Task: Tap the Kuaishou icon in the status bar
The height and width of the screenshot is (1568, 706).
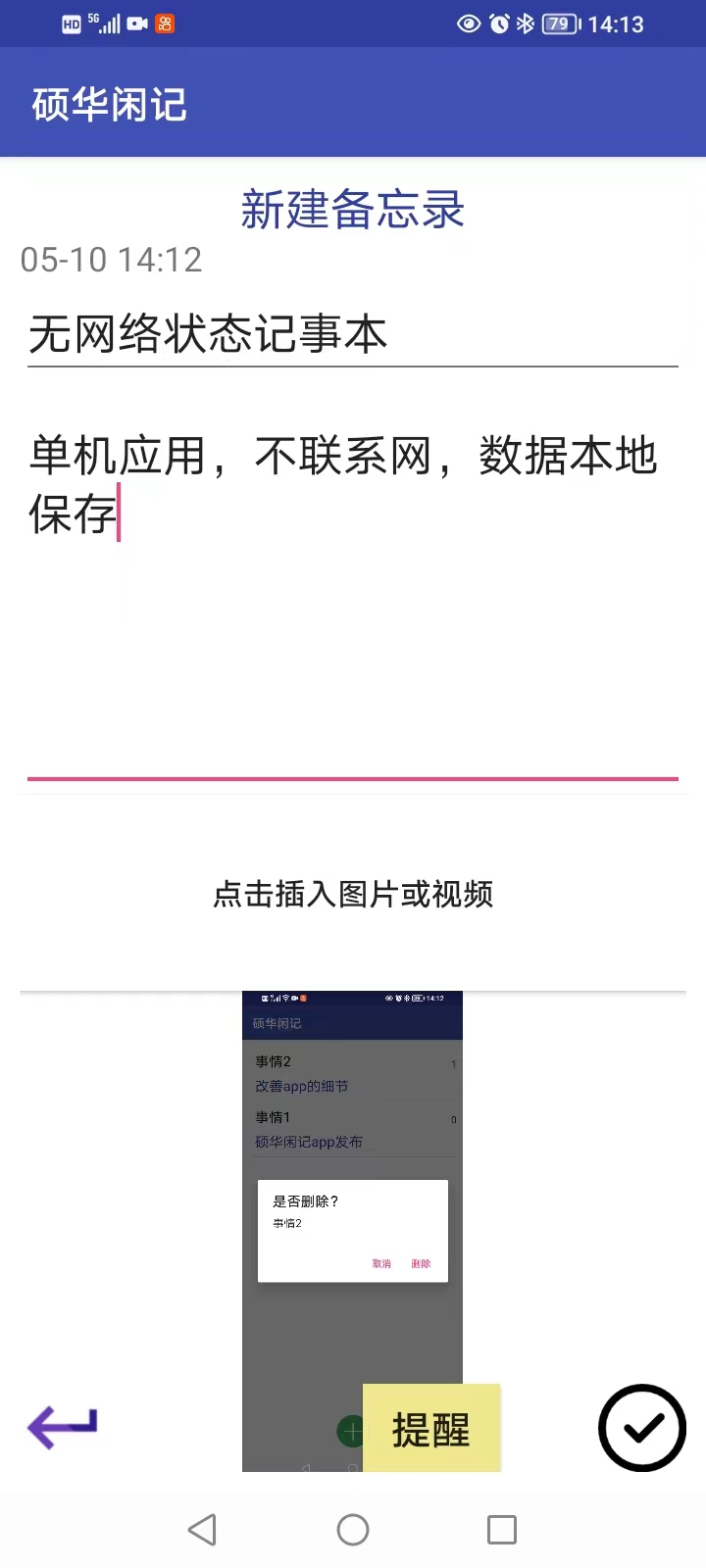Action: (x=165, y=24)
